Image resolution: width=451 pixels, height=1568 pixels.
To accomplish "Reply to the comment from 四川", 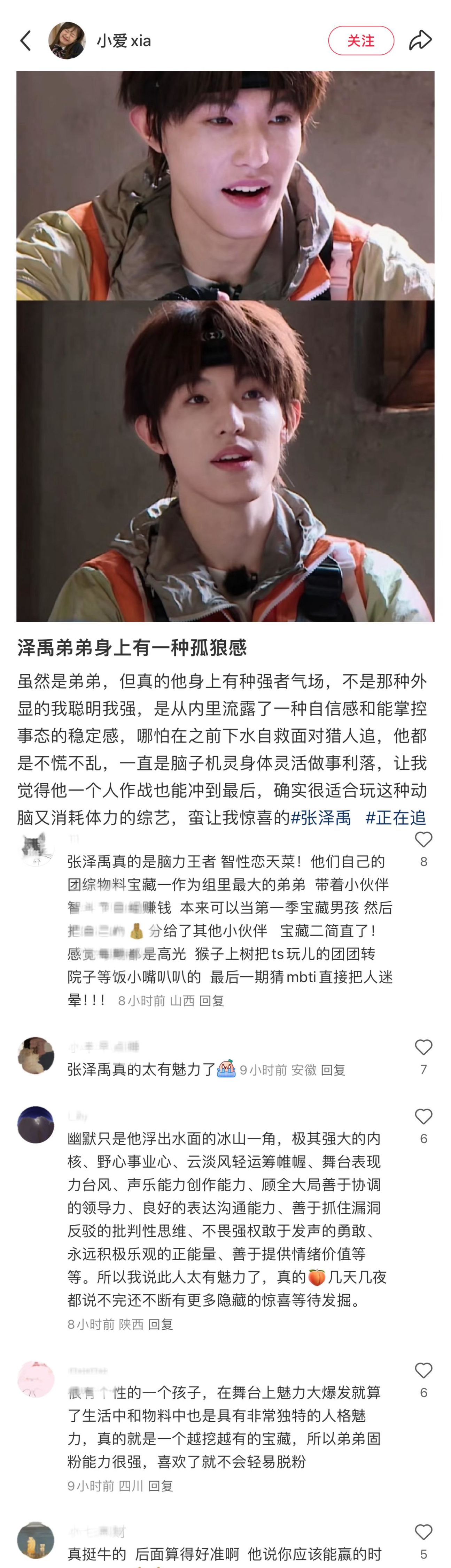I will 161,1486.
